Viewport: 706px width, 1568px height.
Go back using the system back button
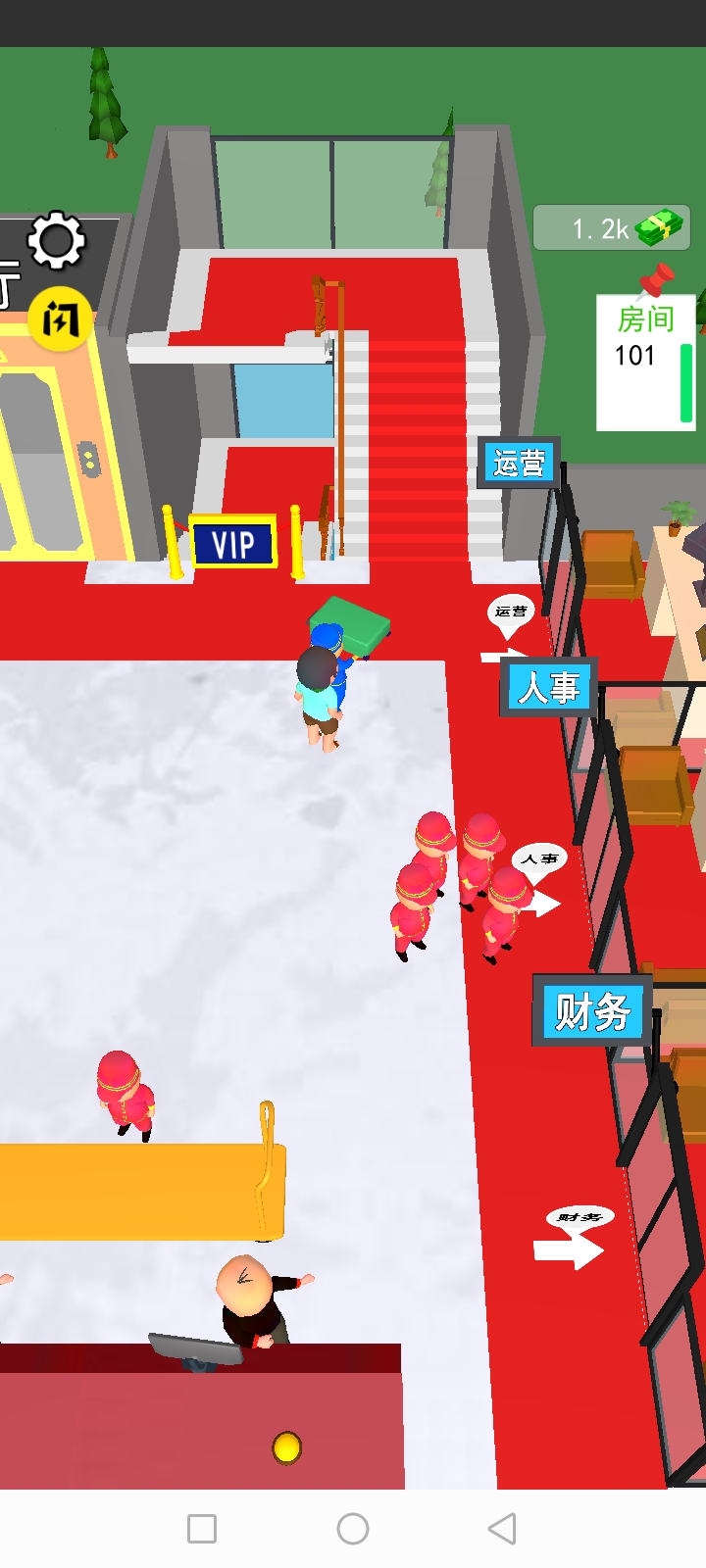(502, 1528)
